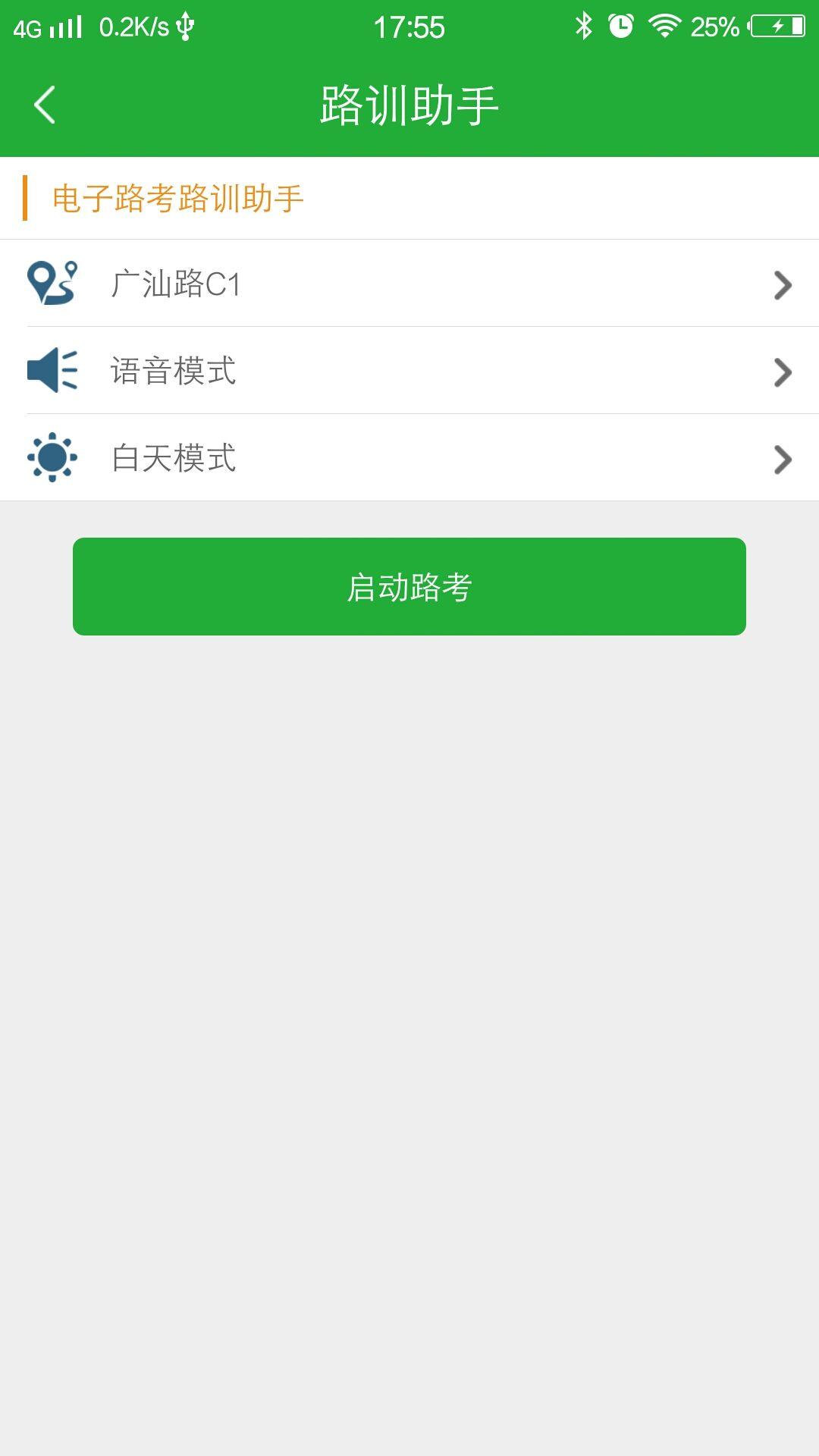Image resolution: width=819 pixels, height=1456 pixels.
Task: Click the route location icon beside 广汕路C1
Action: (x=53, y=284)
